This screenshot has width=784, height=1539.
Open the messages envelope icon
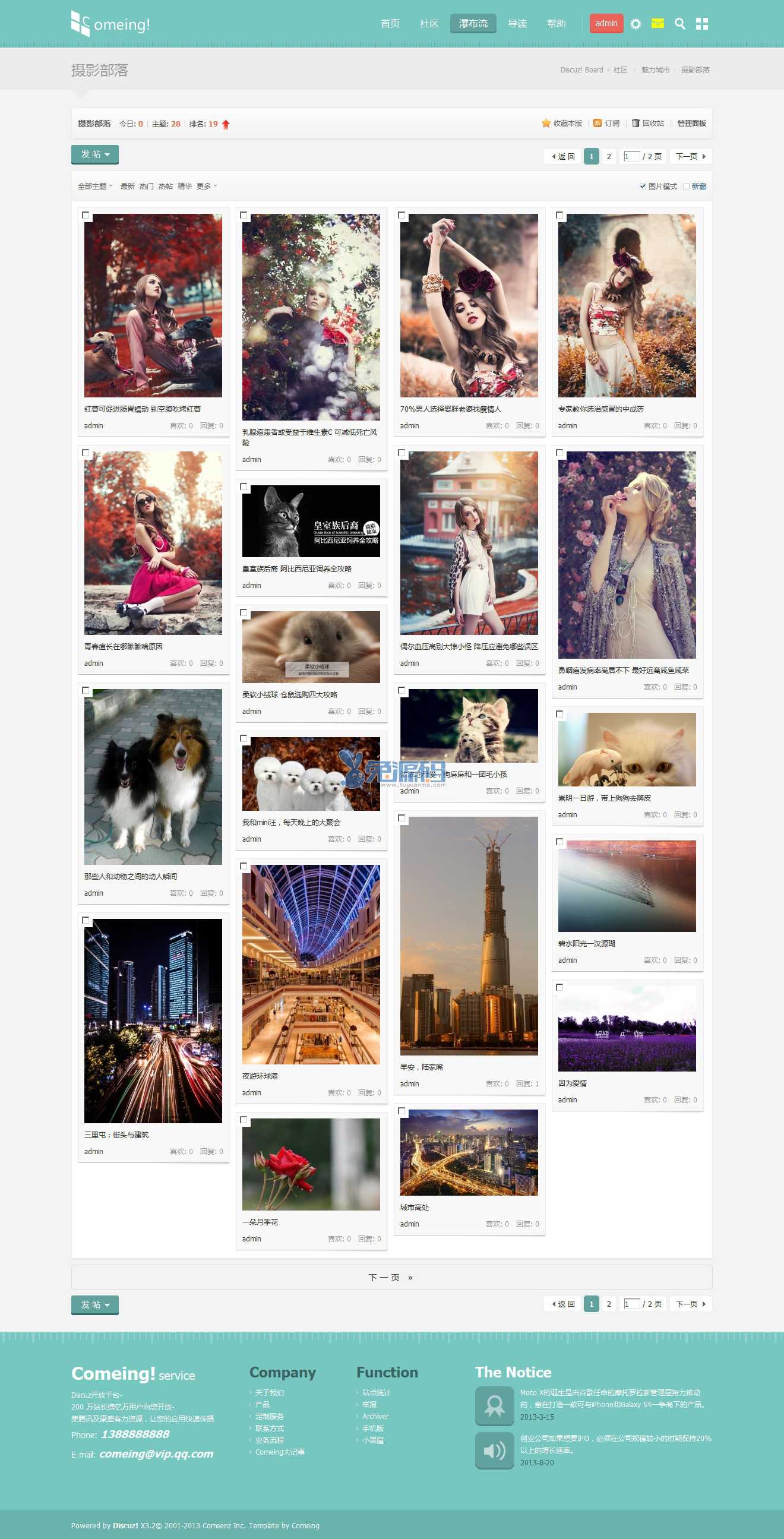tap(657, 24)
